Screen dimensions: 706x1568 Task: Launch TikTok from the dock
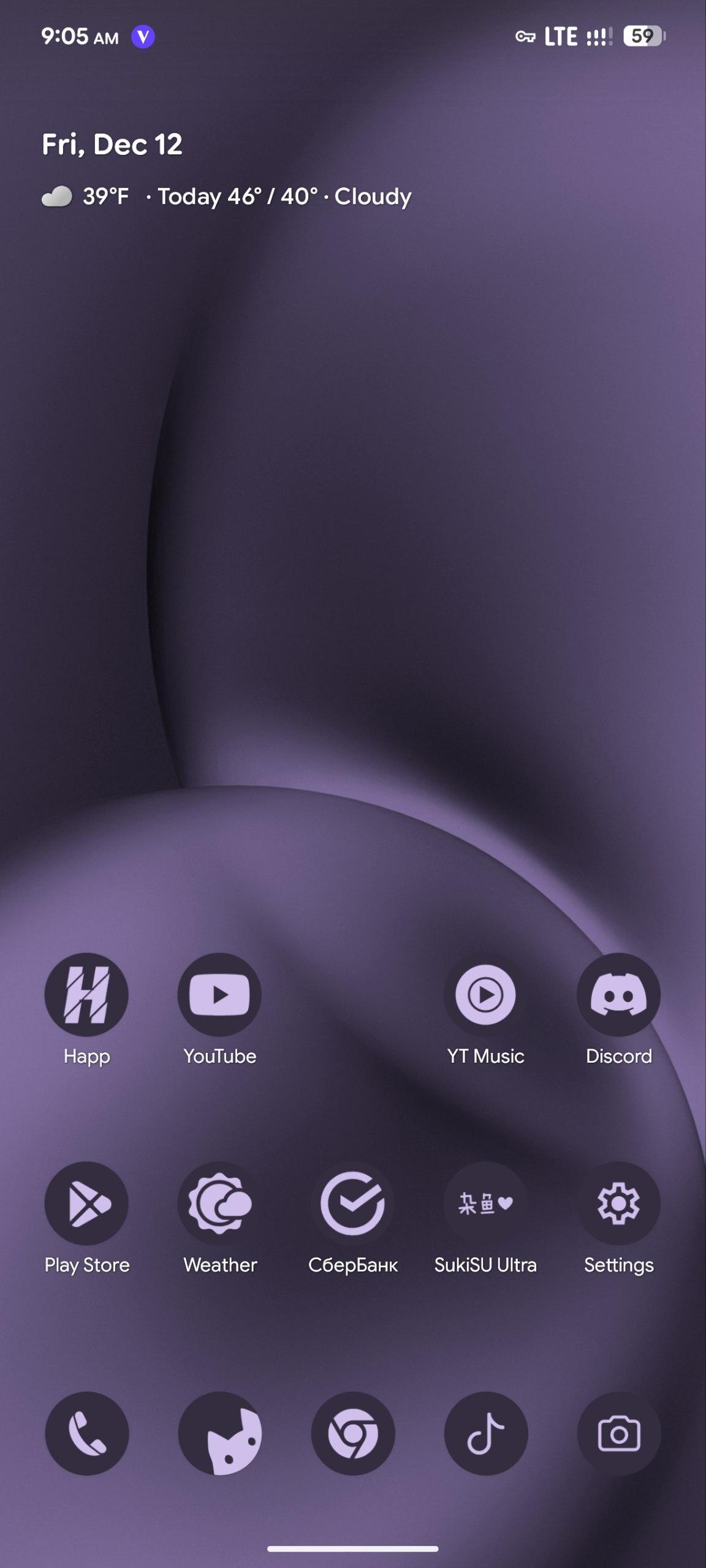pos(485,1434)
